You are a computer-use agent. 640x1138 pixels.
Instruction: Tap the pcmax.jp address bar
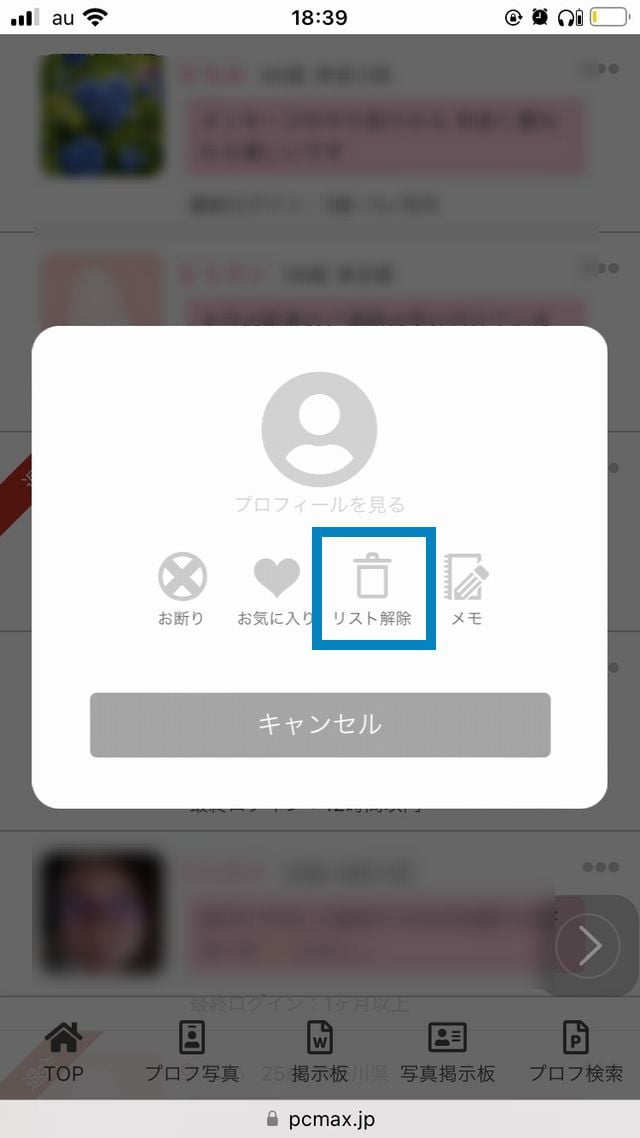click(x=320, y=1119)
